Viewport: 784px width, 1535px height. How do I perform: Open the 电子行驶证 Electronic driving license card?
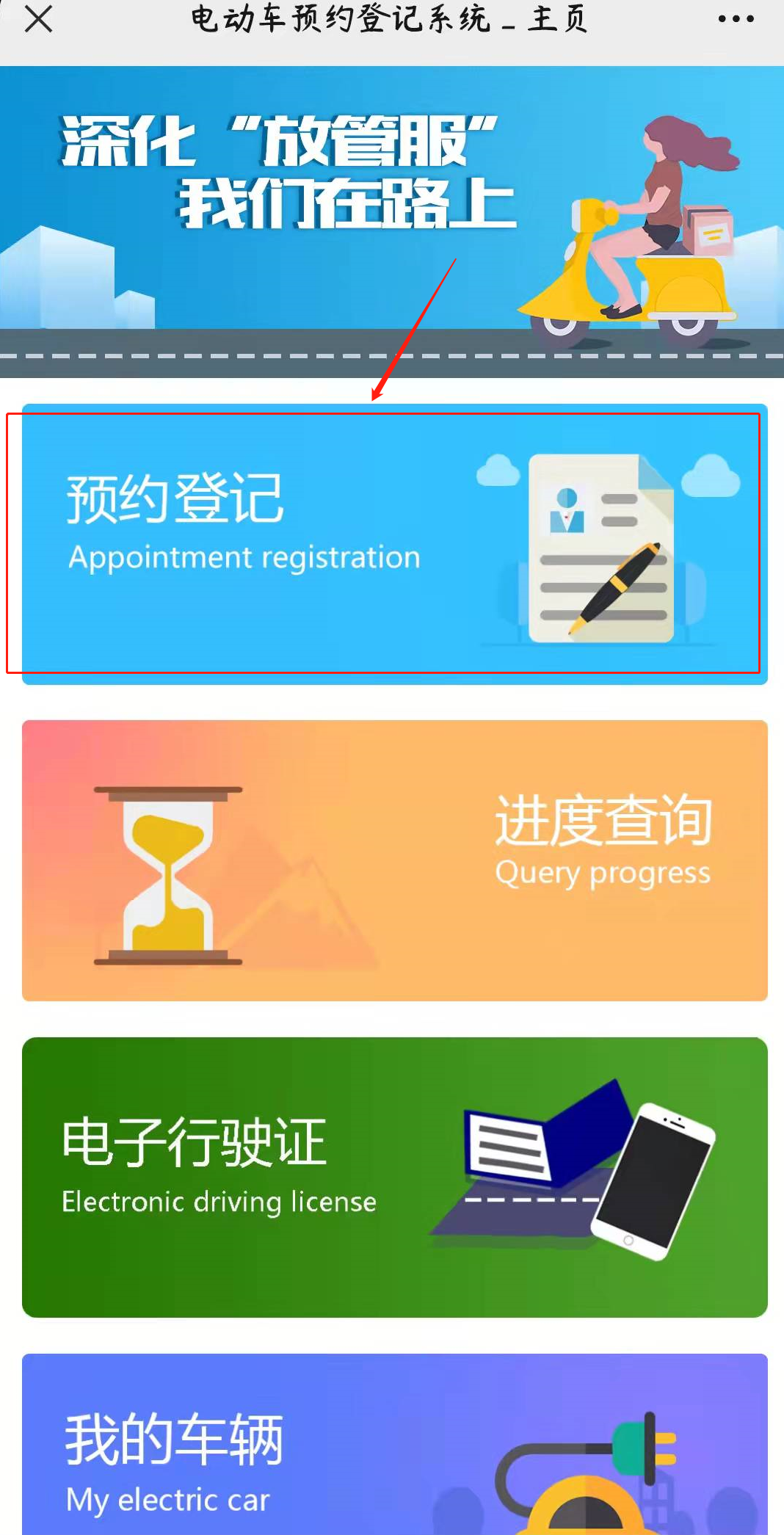394,1177
